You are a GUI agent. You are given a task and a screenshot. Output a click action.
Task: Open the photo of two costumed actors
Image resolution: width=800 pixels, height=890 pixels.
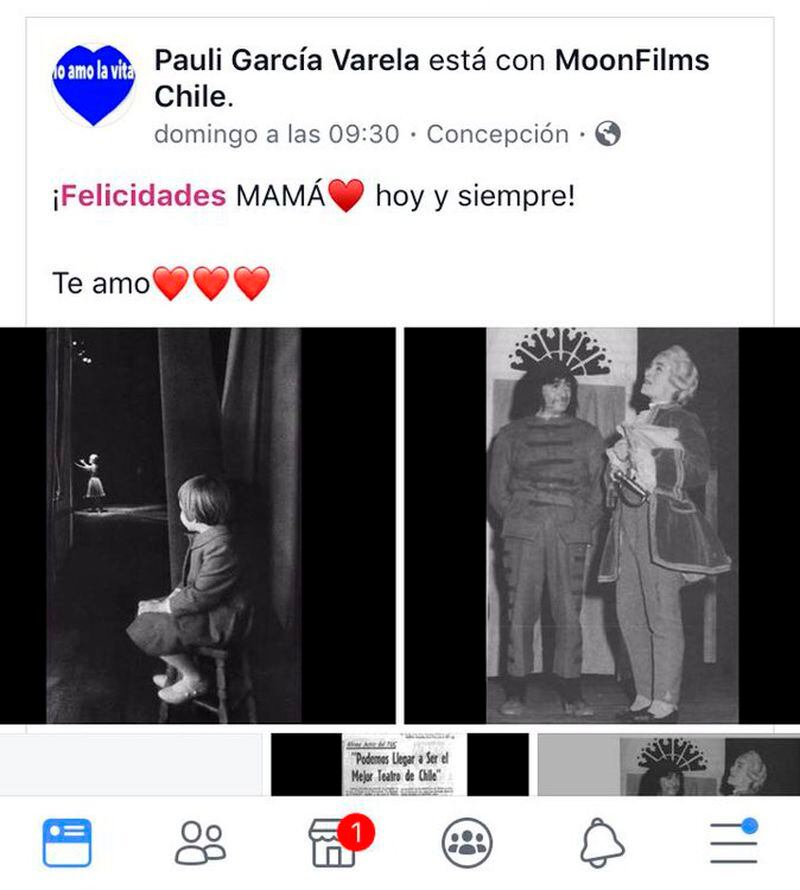coord(602,525)
